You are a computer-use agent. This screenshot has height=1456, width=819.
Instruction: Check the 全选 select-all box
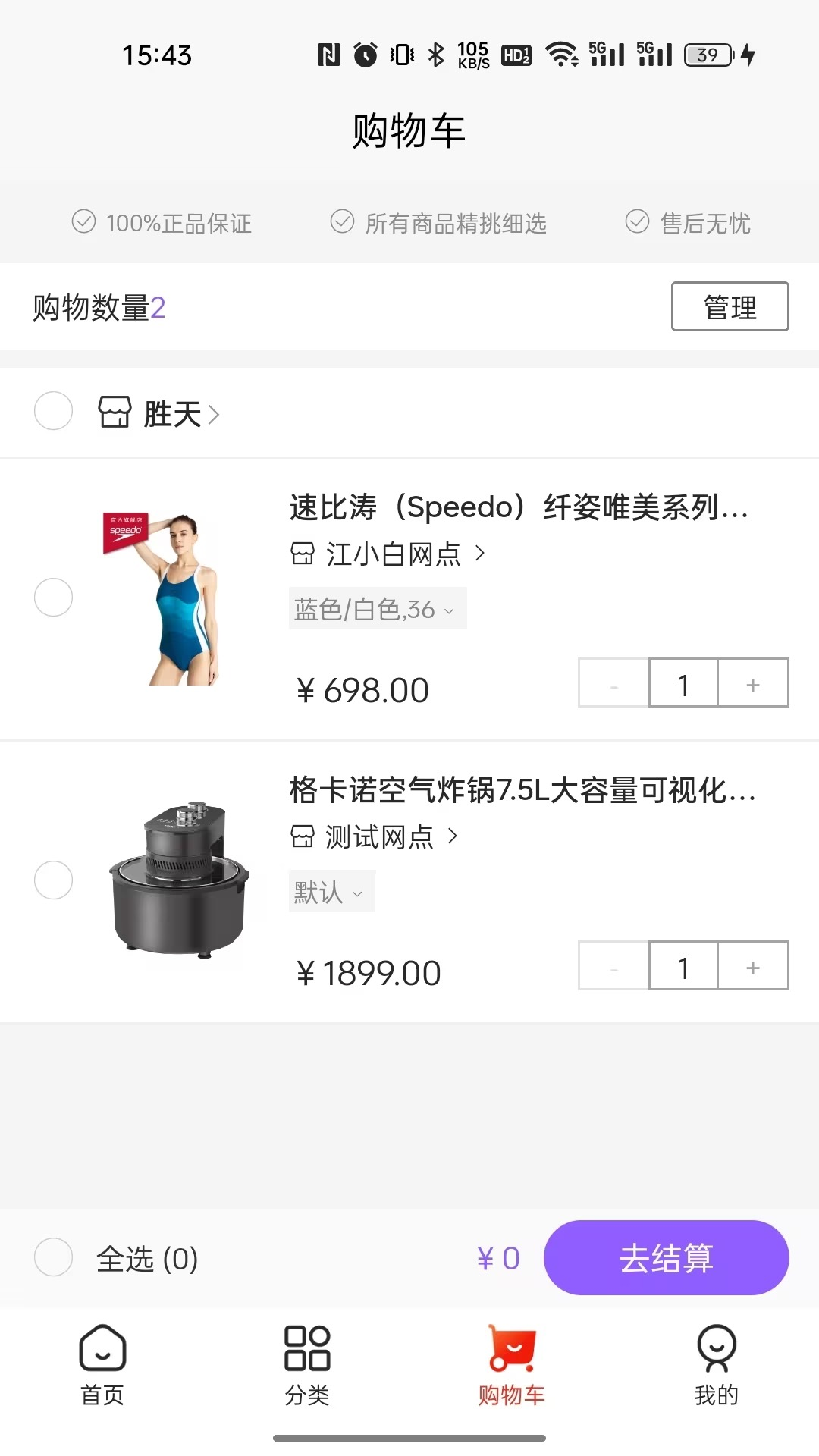coord(54,1257)
